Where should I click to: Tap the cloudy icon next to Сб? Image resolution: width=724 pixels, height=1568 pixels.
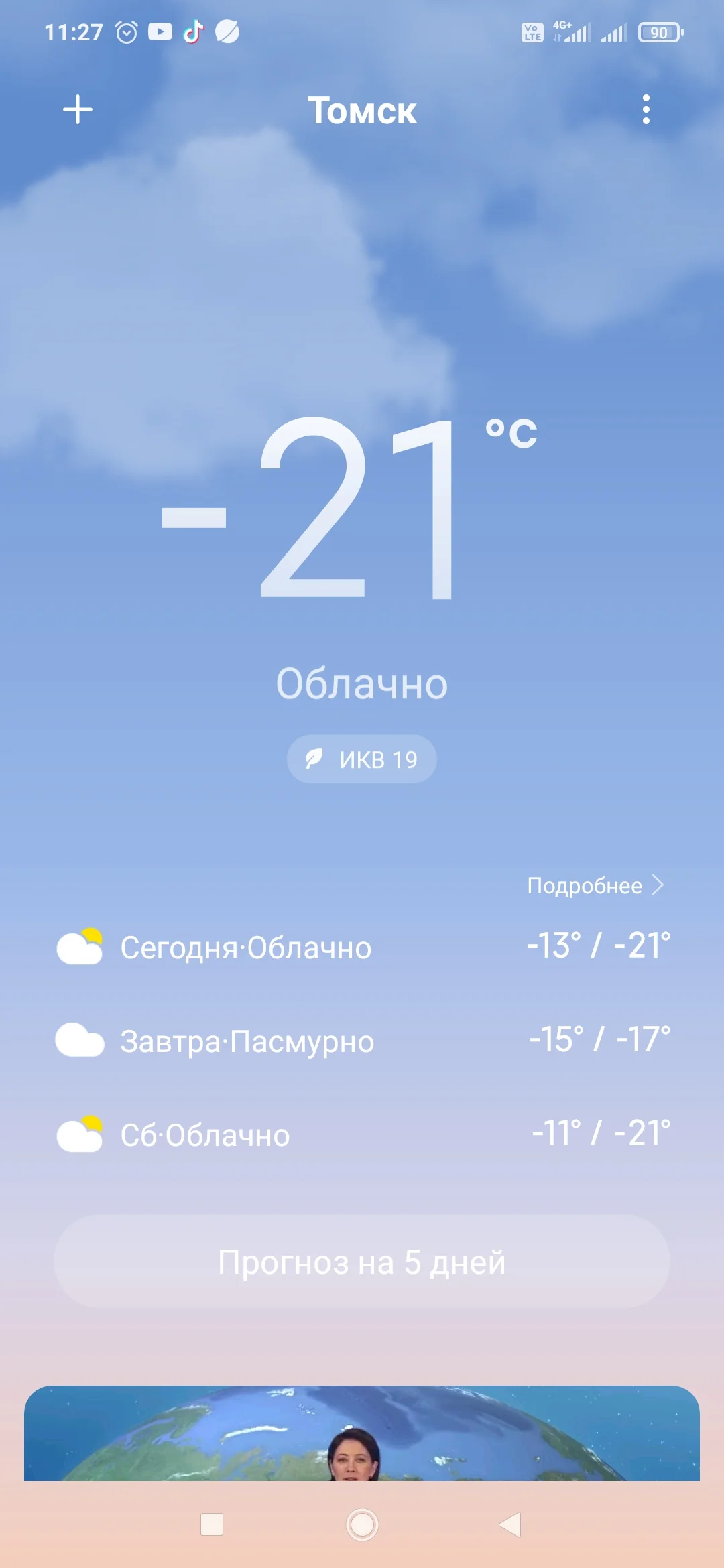point(78,1134)
